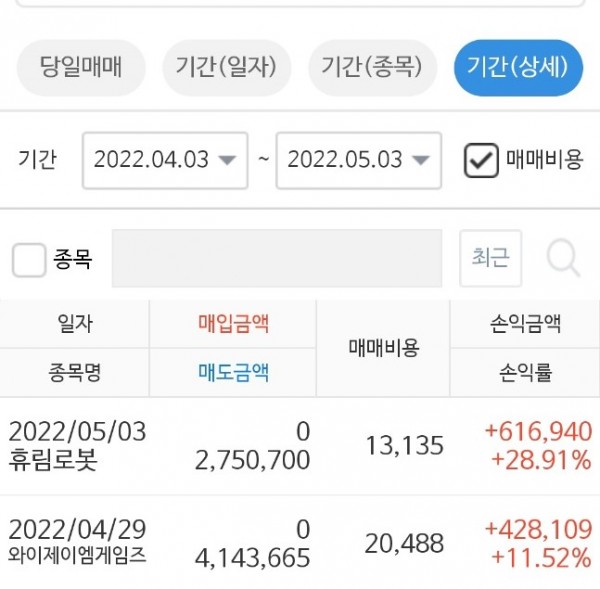Image resolution: width=600 pixels, height=589 pixels.
Task: Open the 기간(종목) tab
Action: pyautogui.click(x=371, y=68)
